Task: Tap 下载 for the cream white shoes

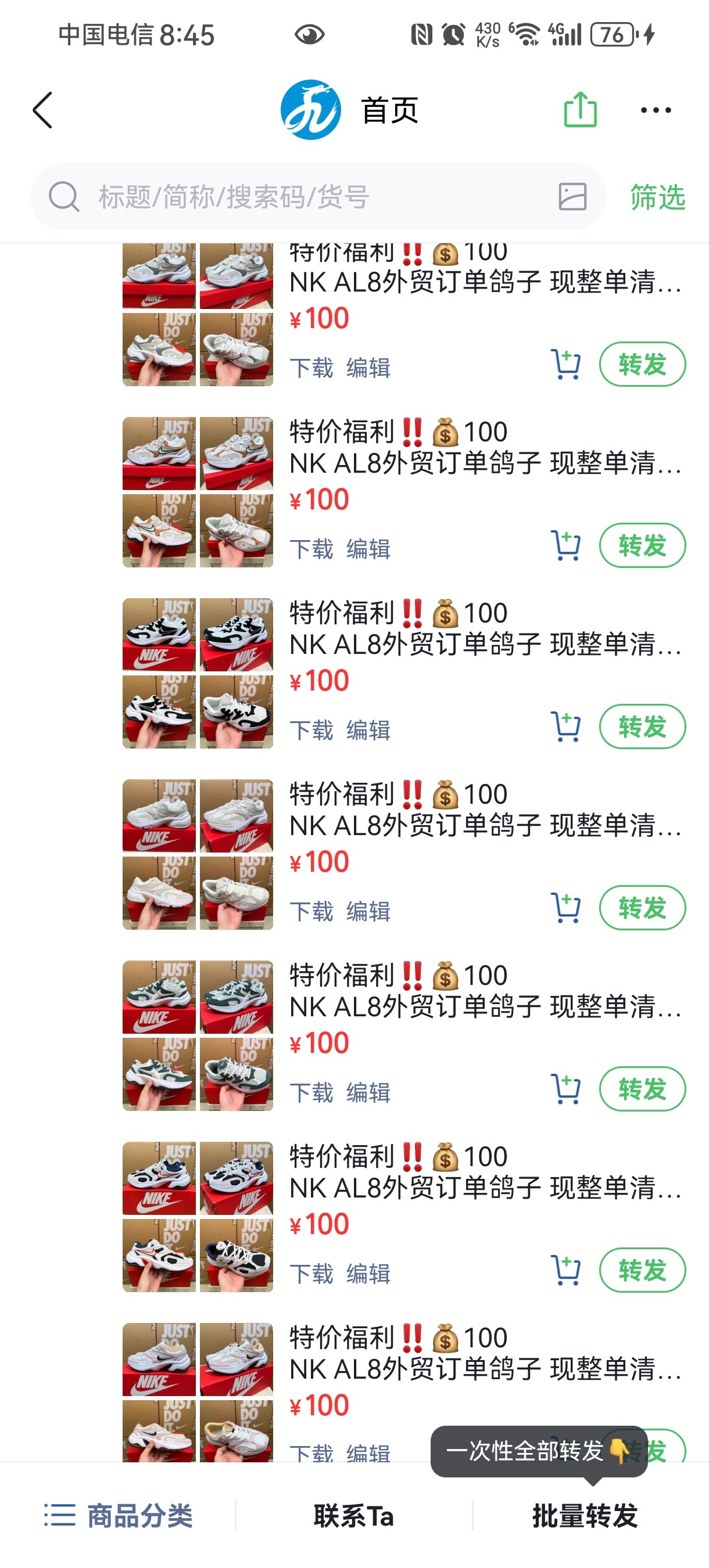Action: pyautogui.click(x=311, y=911)
